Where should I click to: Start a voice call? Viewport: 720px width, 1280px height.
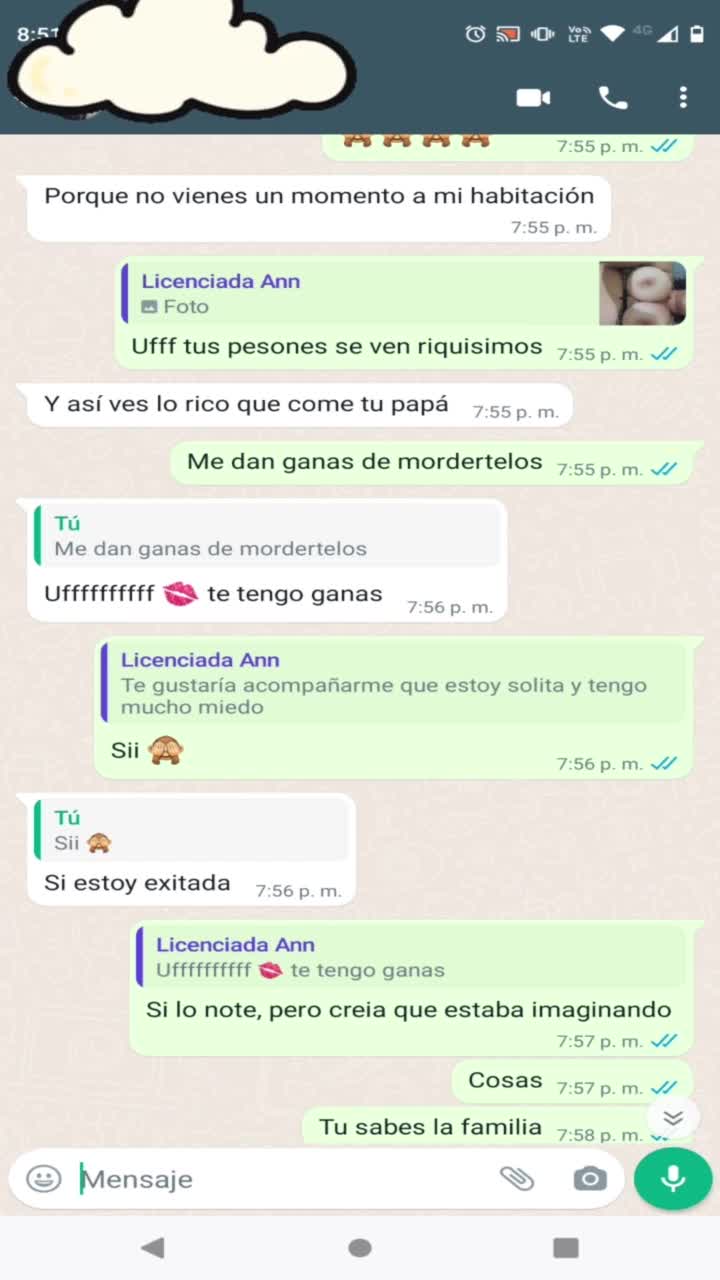click(x=612, y=97)
